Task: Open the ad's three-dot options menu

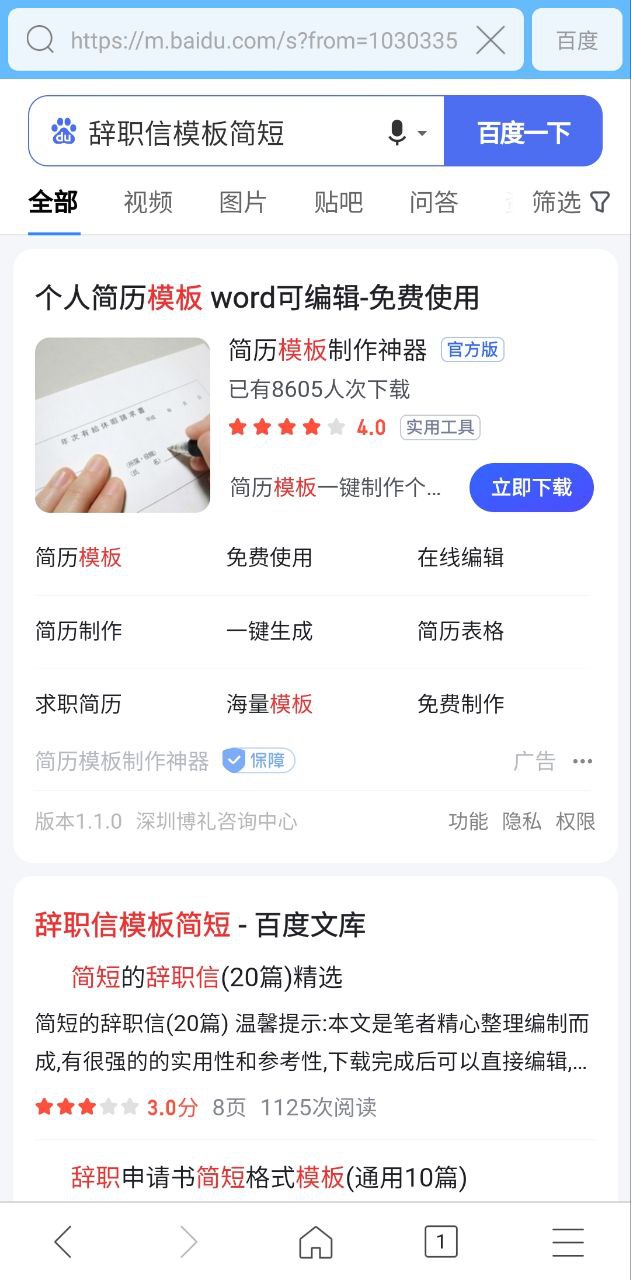Action: 582,762
